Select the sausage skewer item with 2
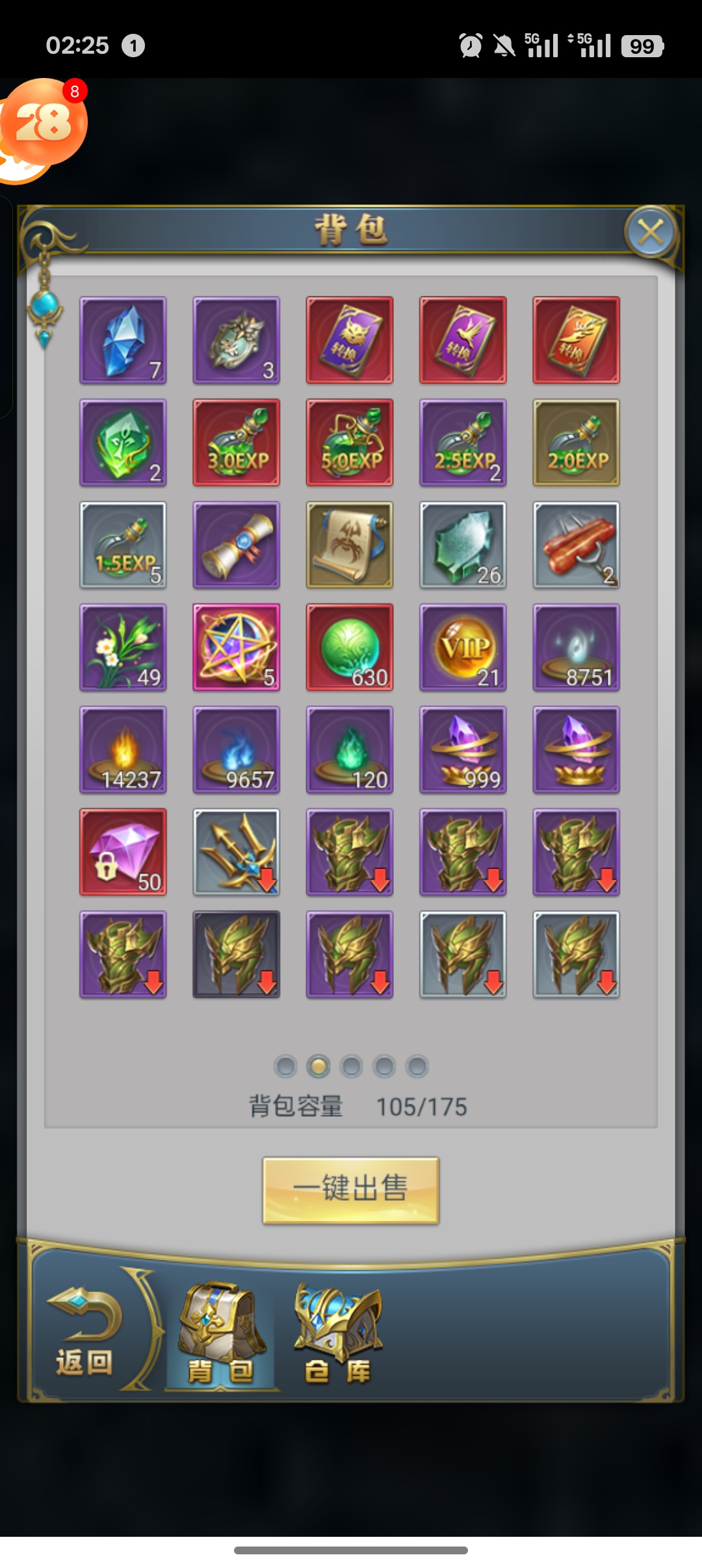The width and height of the screenshot is (702, 1568). coord(576,545)
